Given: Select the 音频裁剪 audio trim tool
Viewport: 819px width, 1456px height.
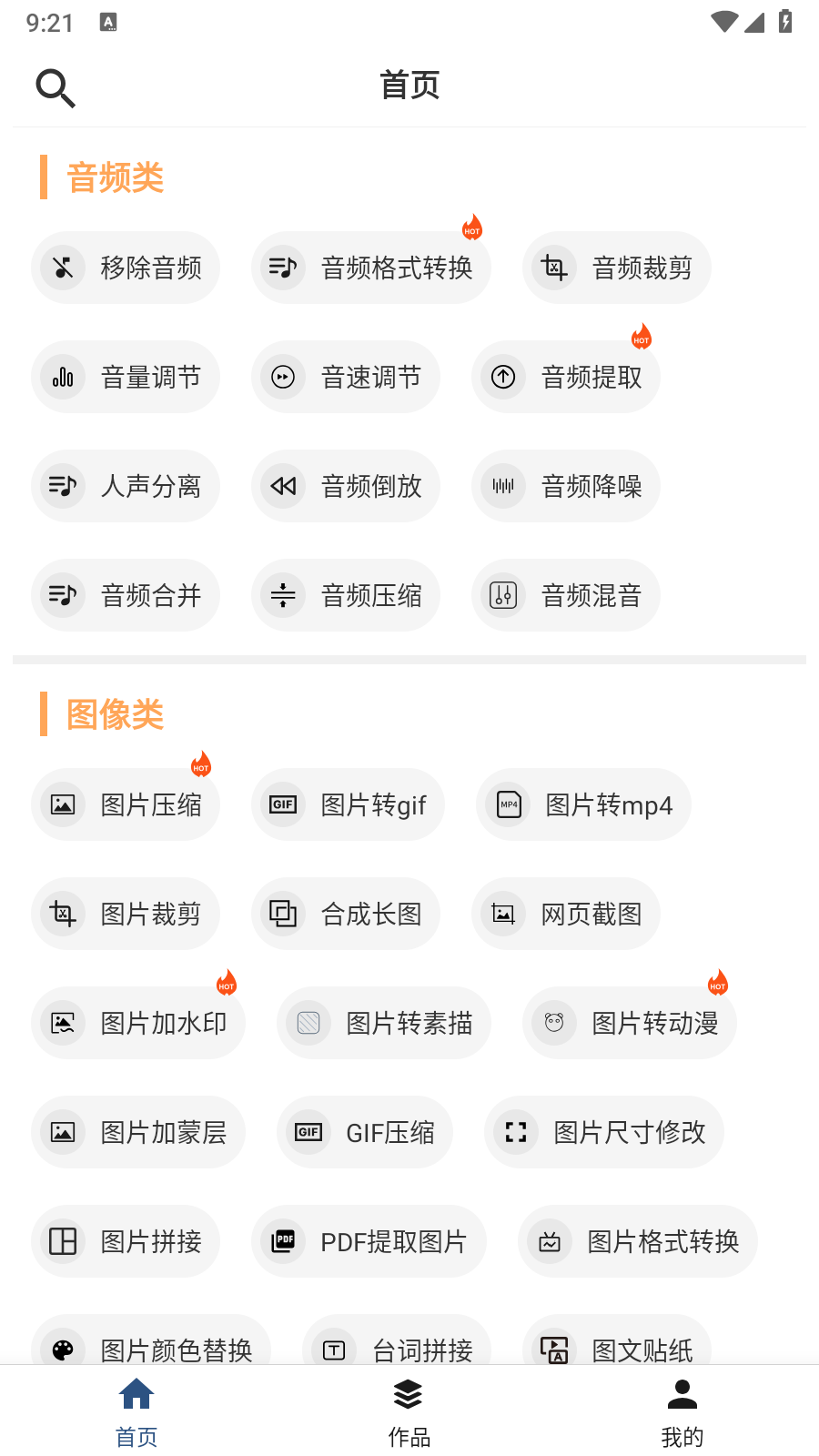Looking at the screenshot, I should click(616, 268).
